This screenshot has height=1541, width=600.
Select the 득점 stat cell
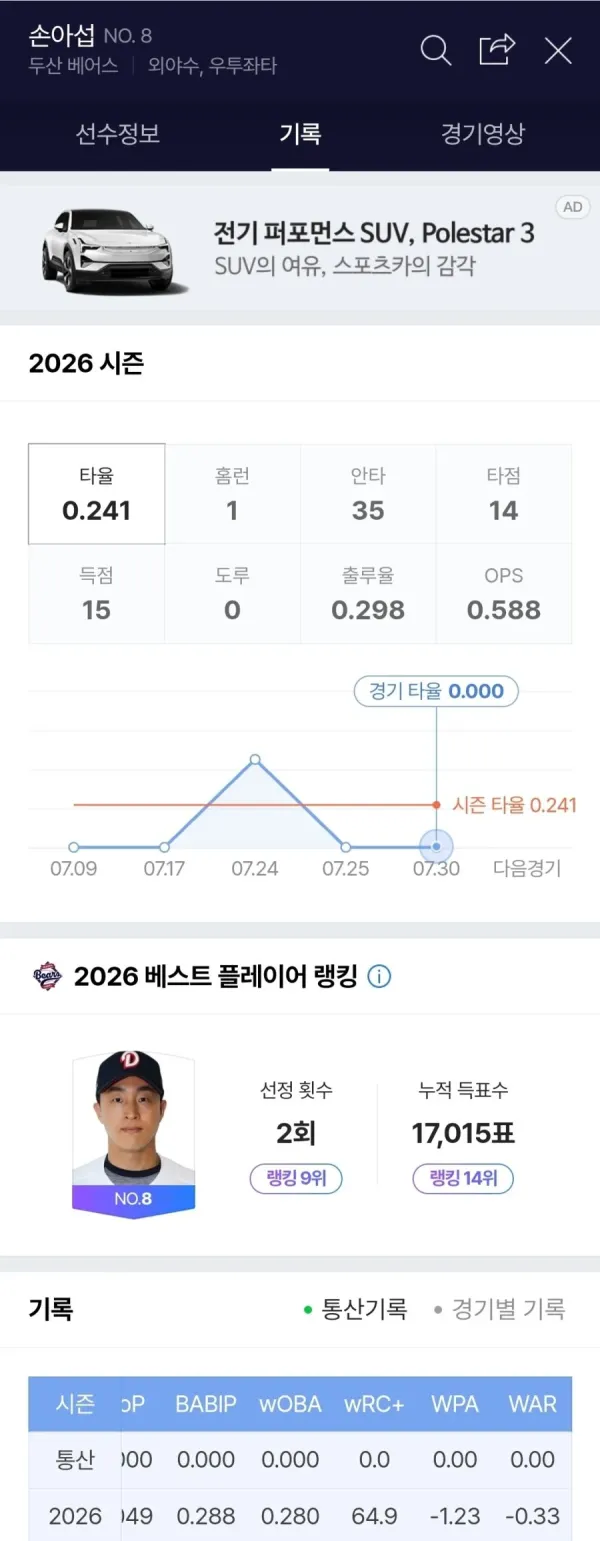click(x=97, y=594)
